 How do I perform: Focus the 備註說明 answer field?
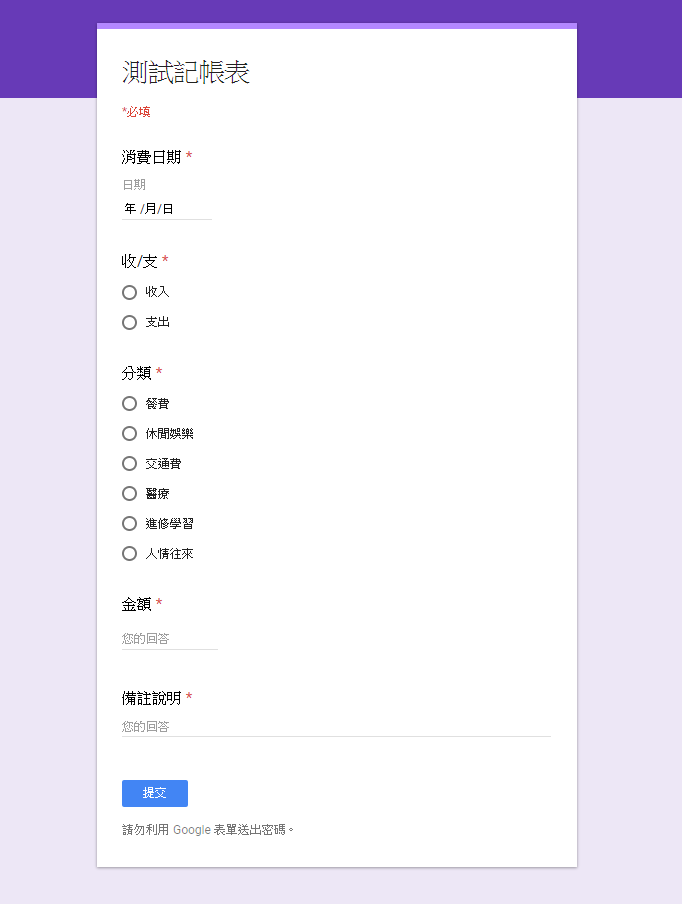pyautogui.click(x=336, y=726)
